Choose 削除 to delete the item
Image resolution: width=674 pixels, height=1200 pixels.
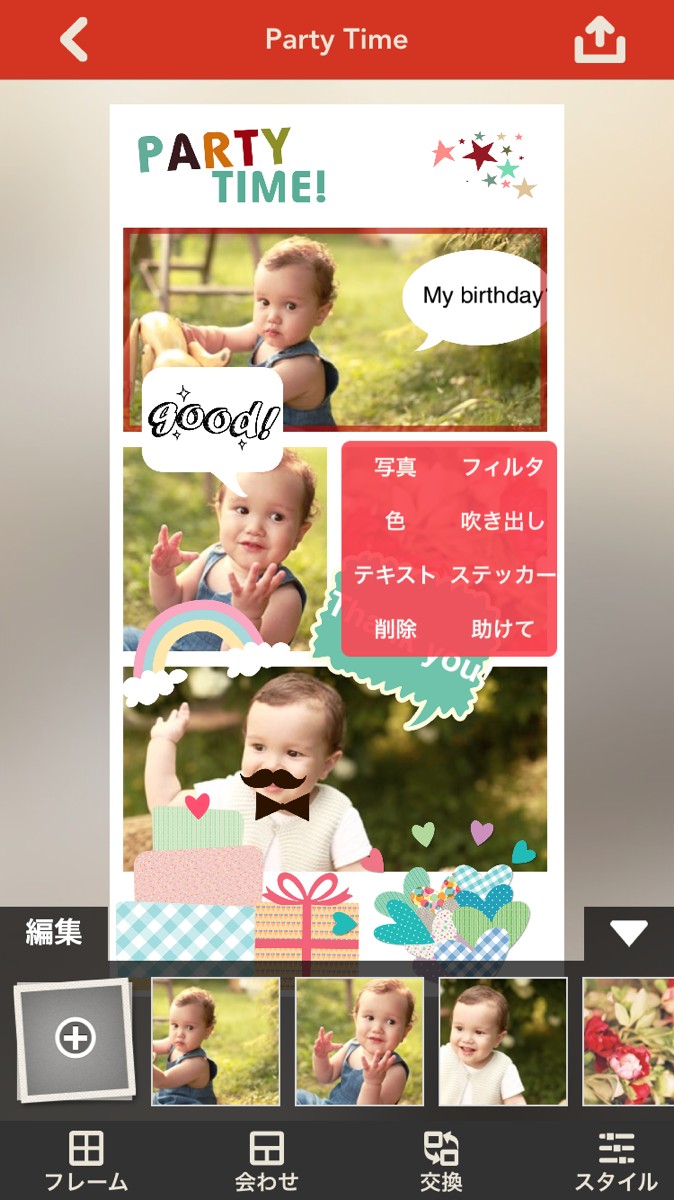tap(395, 629)
